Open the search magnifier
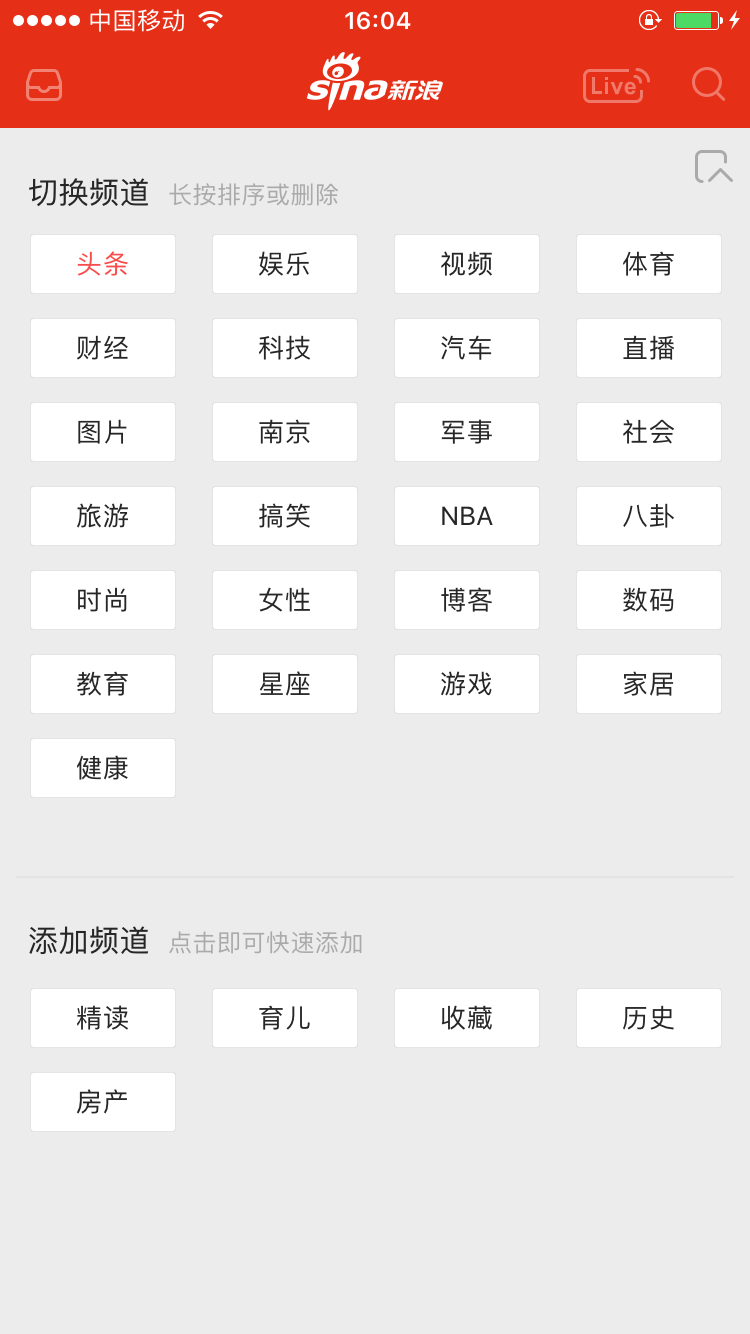The width and height of the screenshot is (750, 1334). tap(708, 85)
